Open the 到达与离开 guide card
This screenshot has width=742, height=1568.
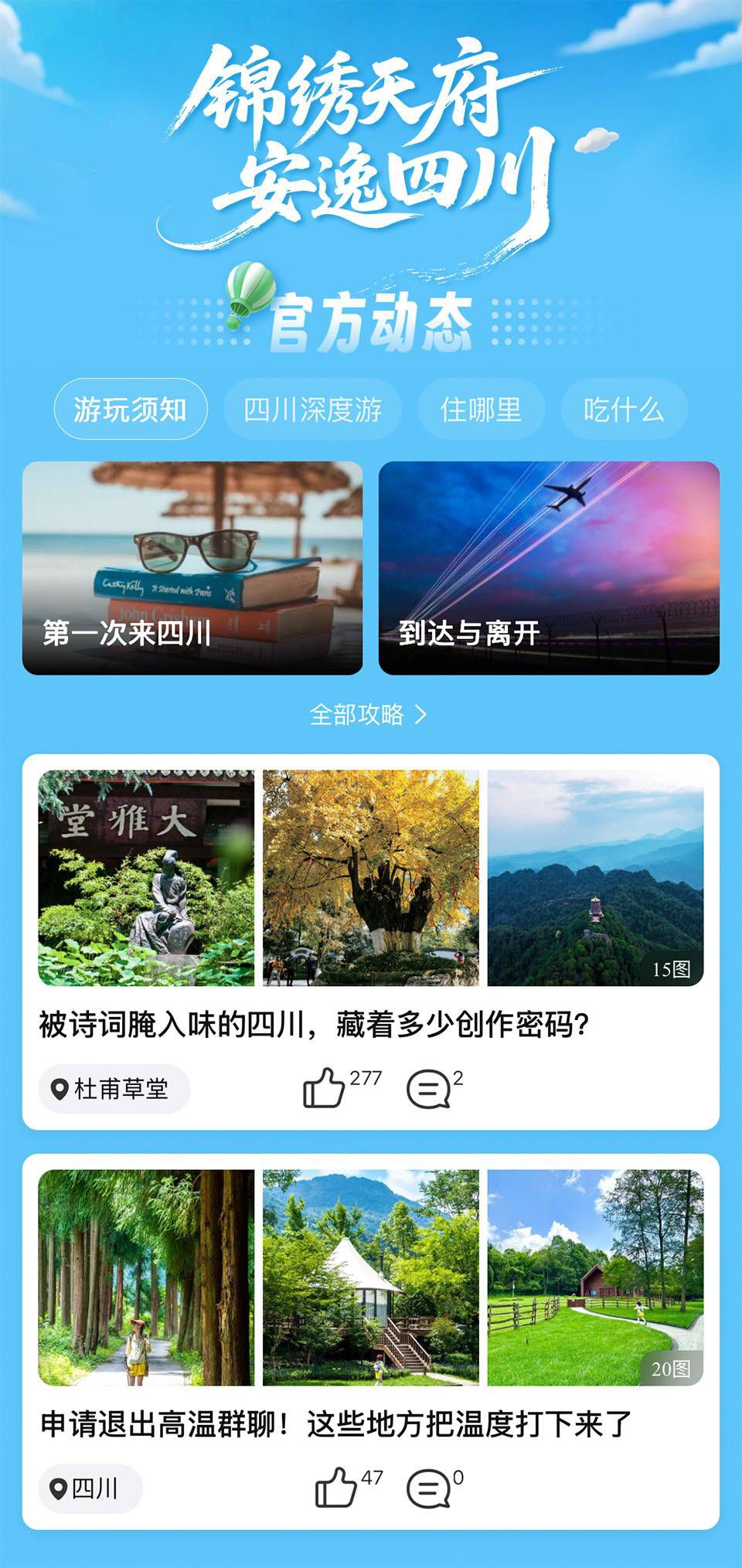(549, 568)
